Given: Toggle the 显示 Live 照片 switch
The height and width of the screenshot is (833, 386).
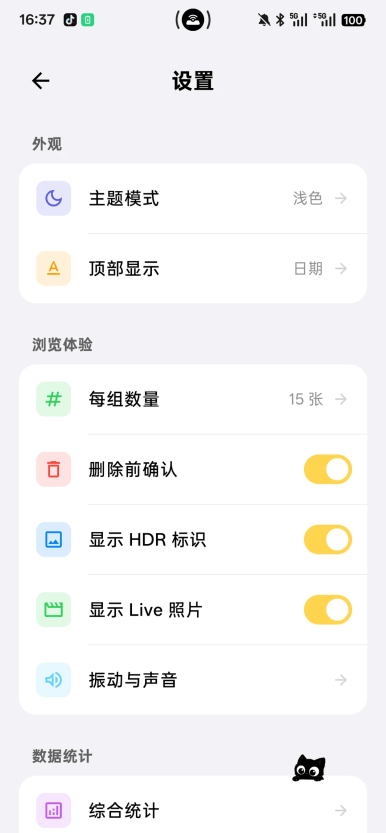Looking at the screenshot, I should (x=328, y=610).
